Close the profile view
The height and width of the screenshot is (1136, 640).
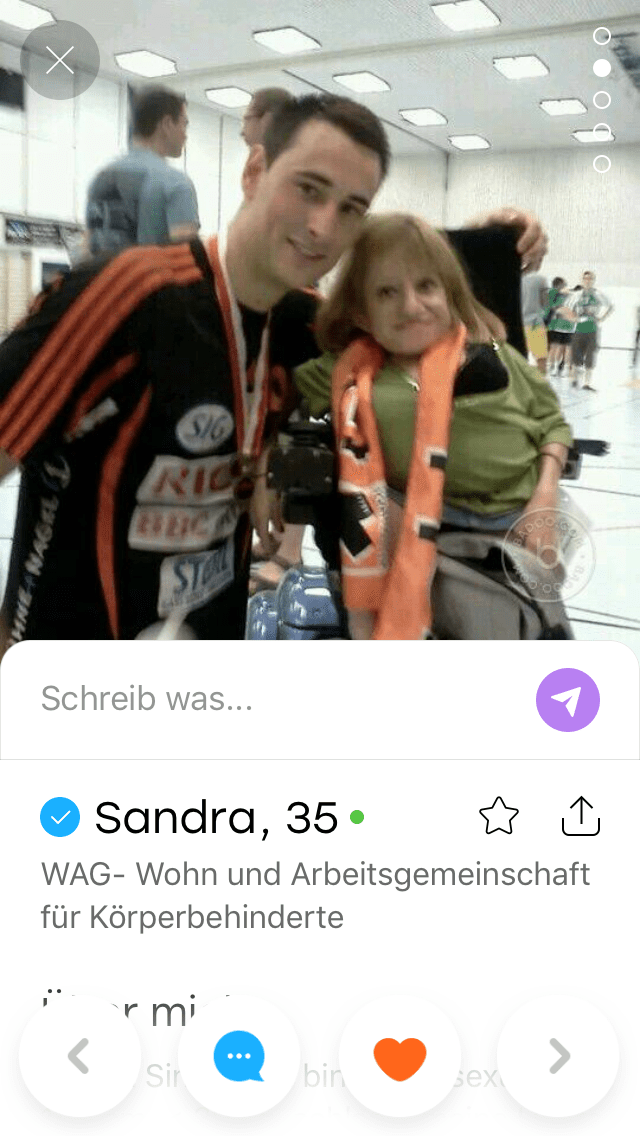[59, 60]
